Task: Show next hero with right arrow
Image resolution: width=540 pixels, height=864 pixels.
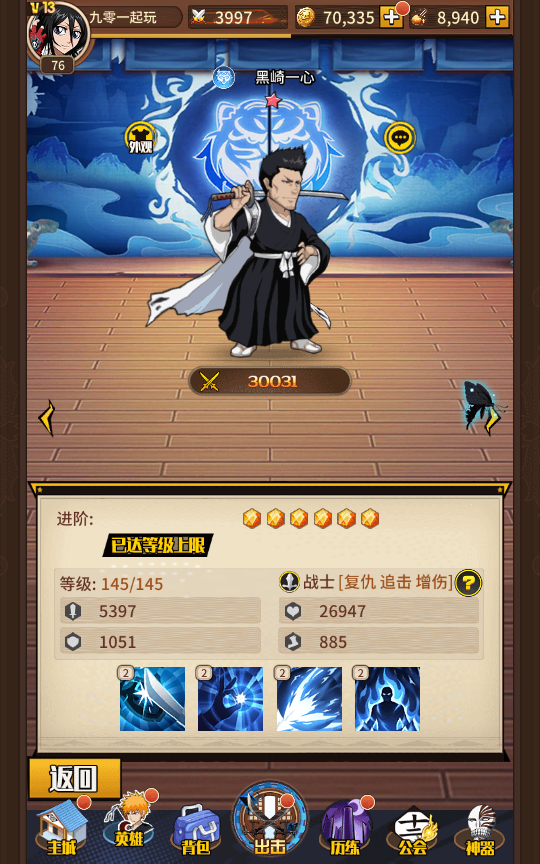Action: [492, 418]
